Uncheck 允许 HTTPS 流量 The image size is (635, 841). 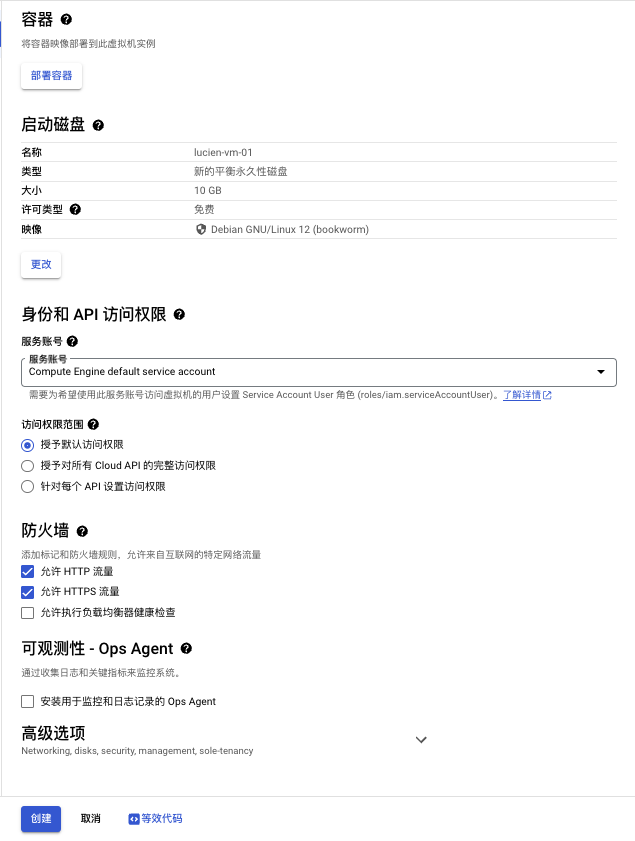tap(28, 591)
